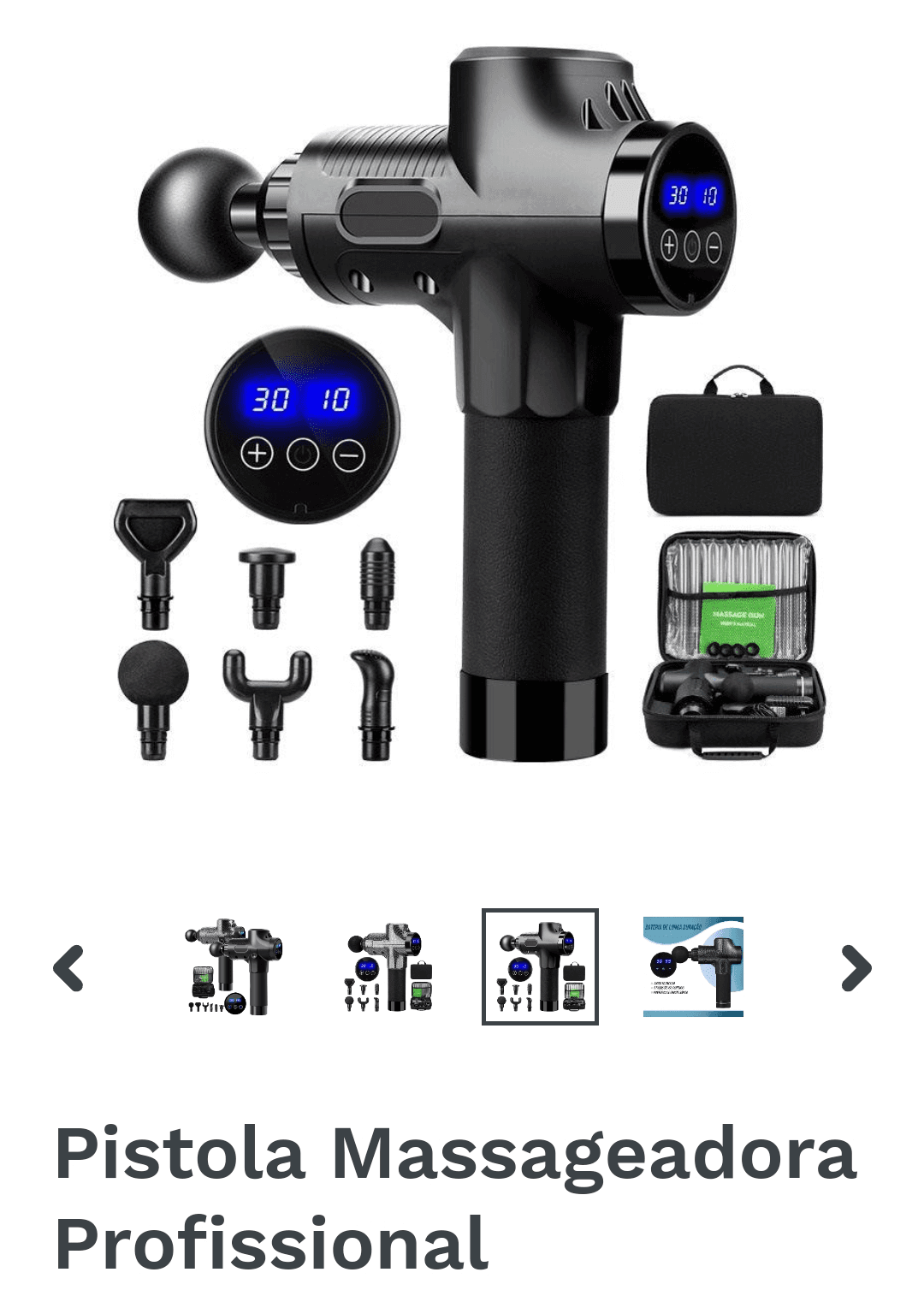Select the blue battery banner thumbnail

(x=693, y=967)
